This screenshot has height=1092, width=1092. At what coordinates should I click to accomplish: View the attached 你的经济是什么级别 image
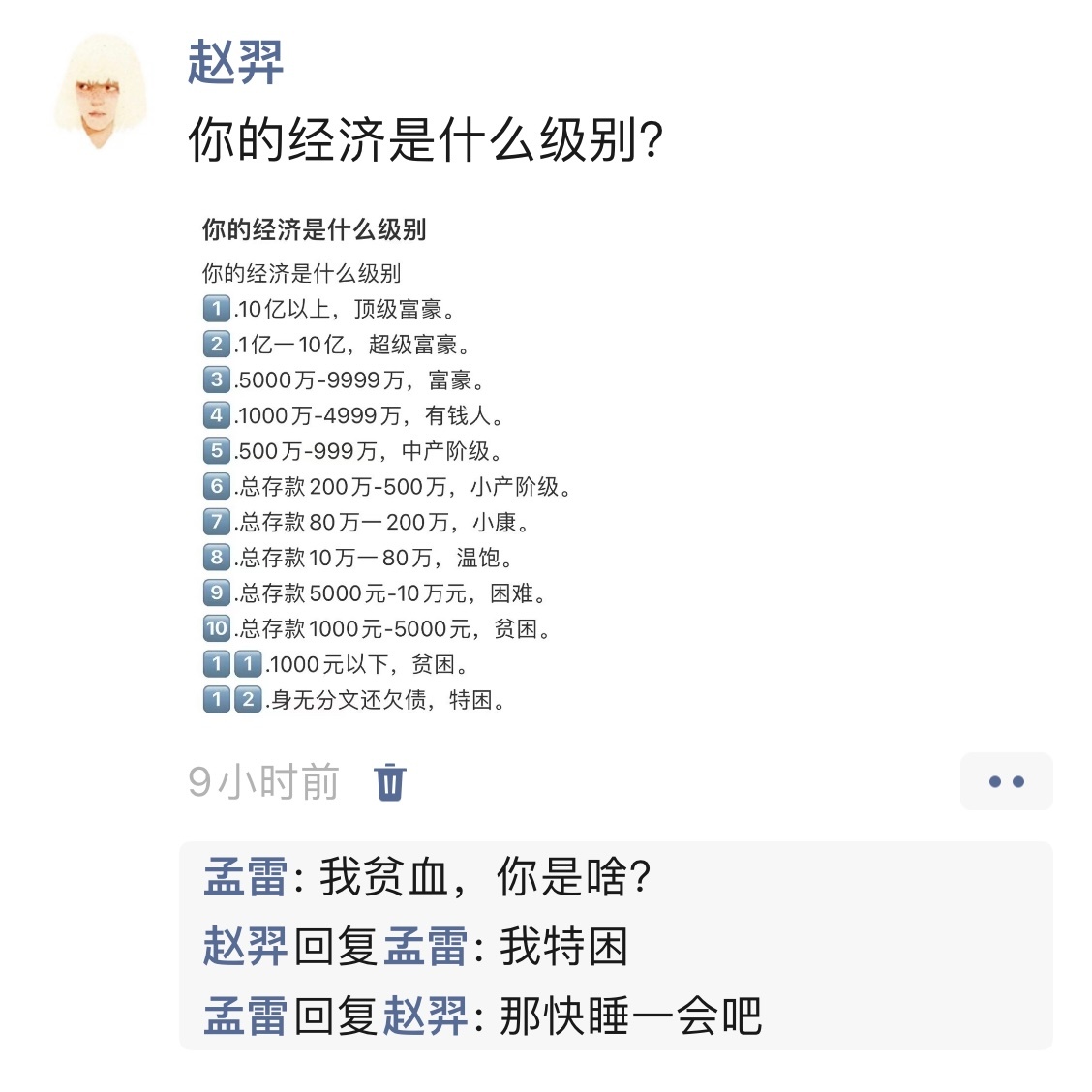click(387, 465)
